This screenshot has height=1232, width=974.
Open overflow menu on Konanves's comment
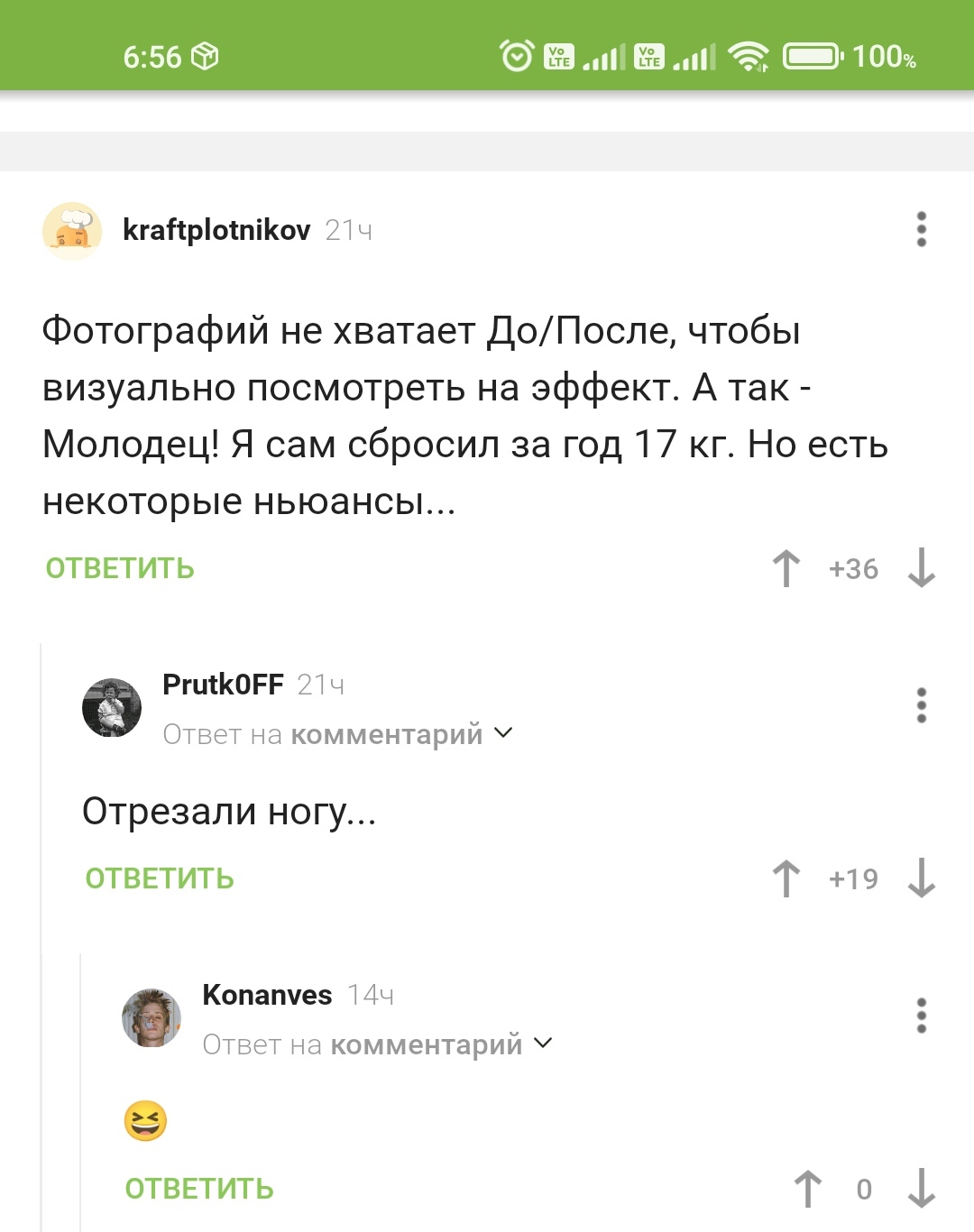pyautogui.click(x=921, y=1016)
